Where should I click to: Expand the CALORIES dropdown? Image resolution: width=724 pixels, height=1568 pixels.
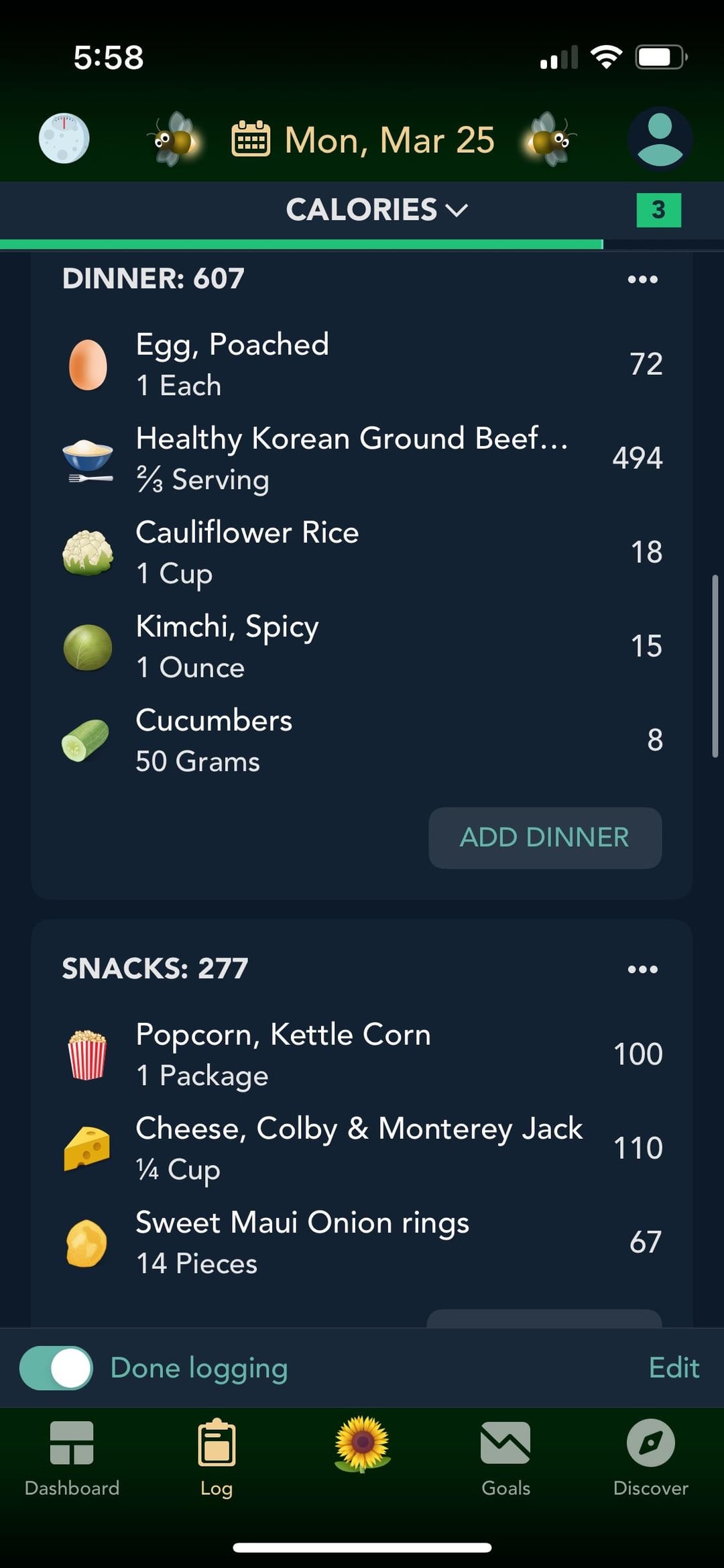(x=377, y=210)
